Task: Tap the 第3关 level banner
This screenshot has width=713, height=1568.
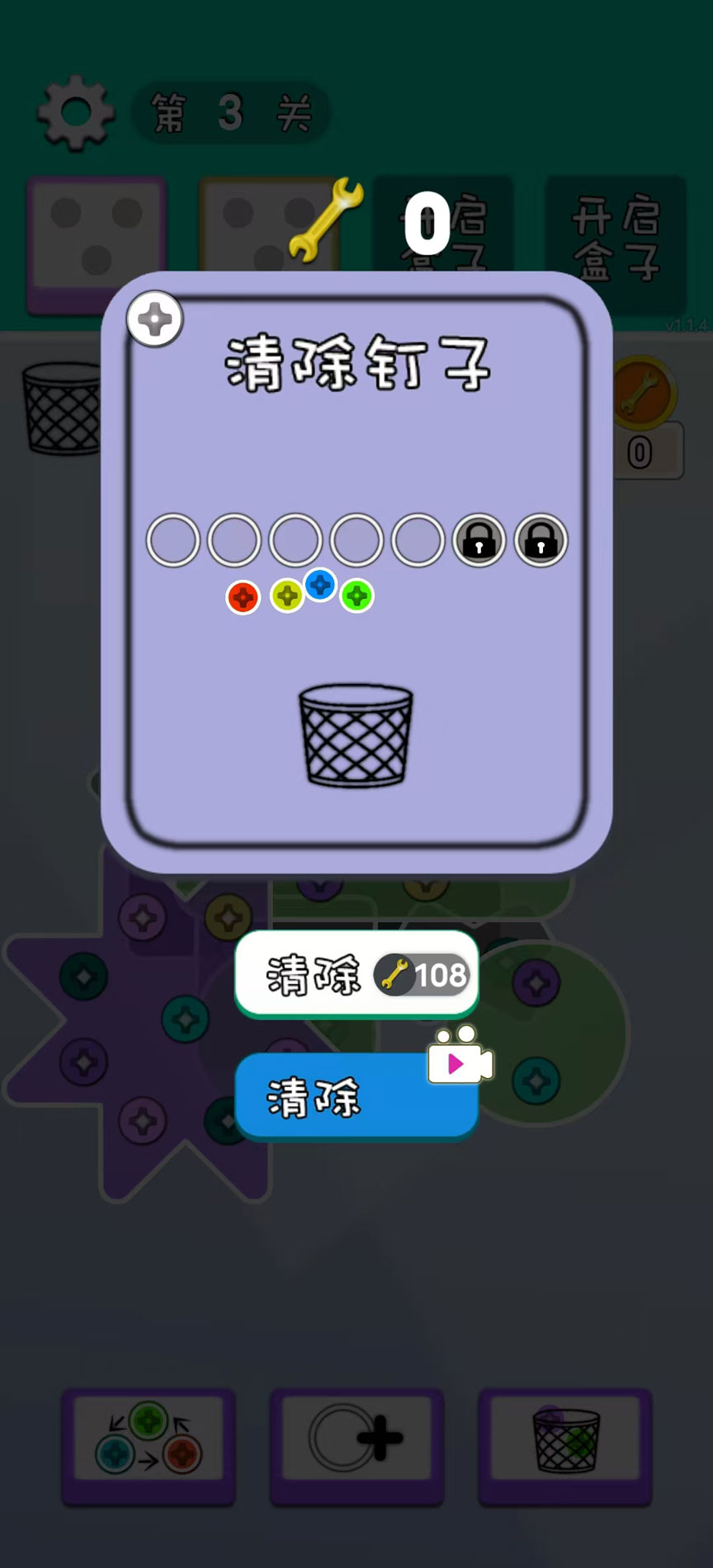Action: (231, 112)
